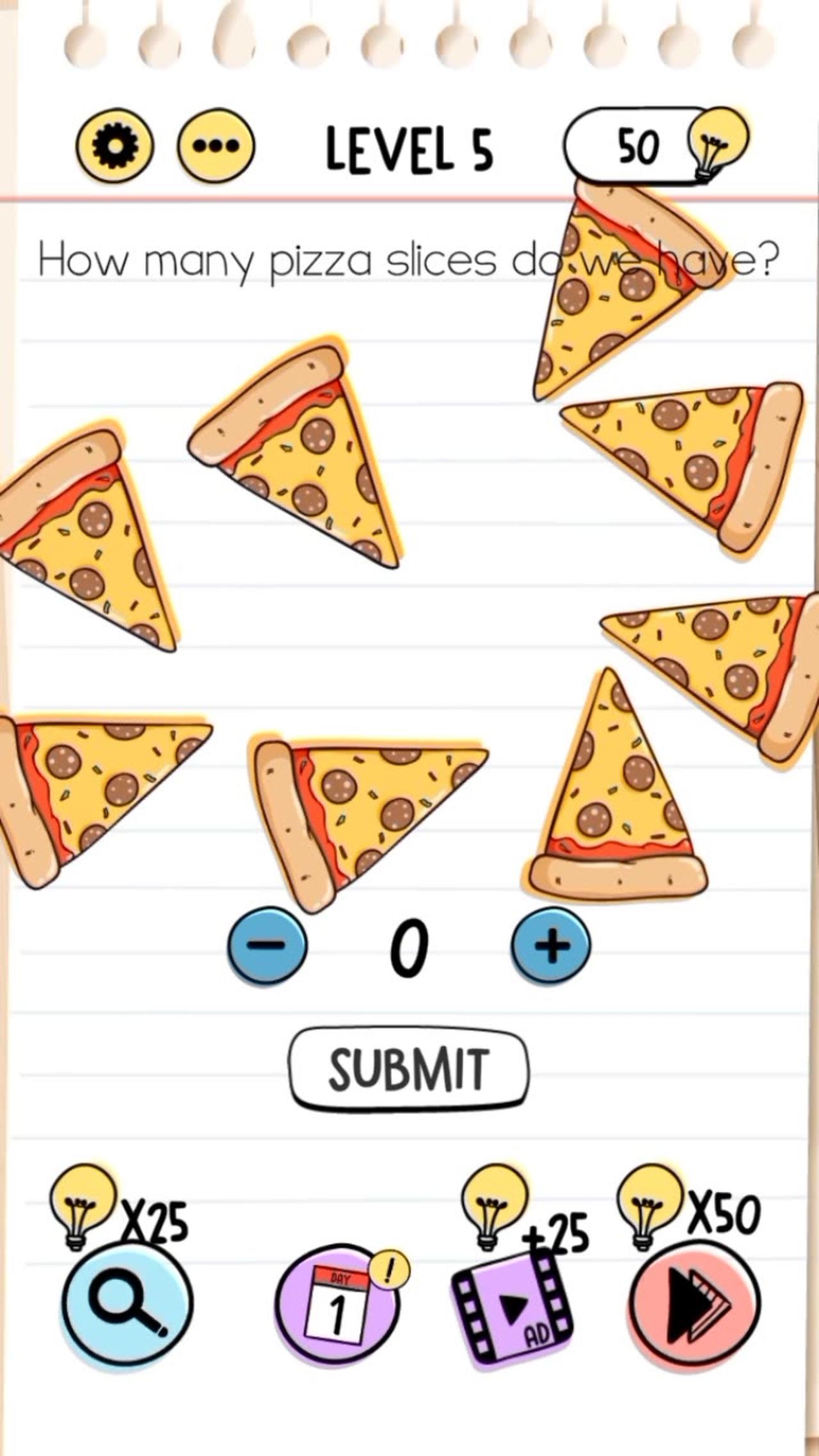819x1456 pixels.
Task: Click the LEVEL 5 title text
Action: pos(409,148)
